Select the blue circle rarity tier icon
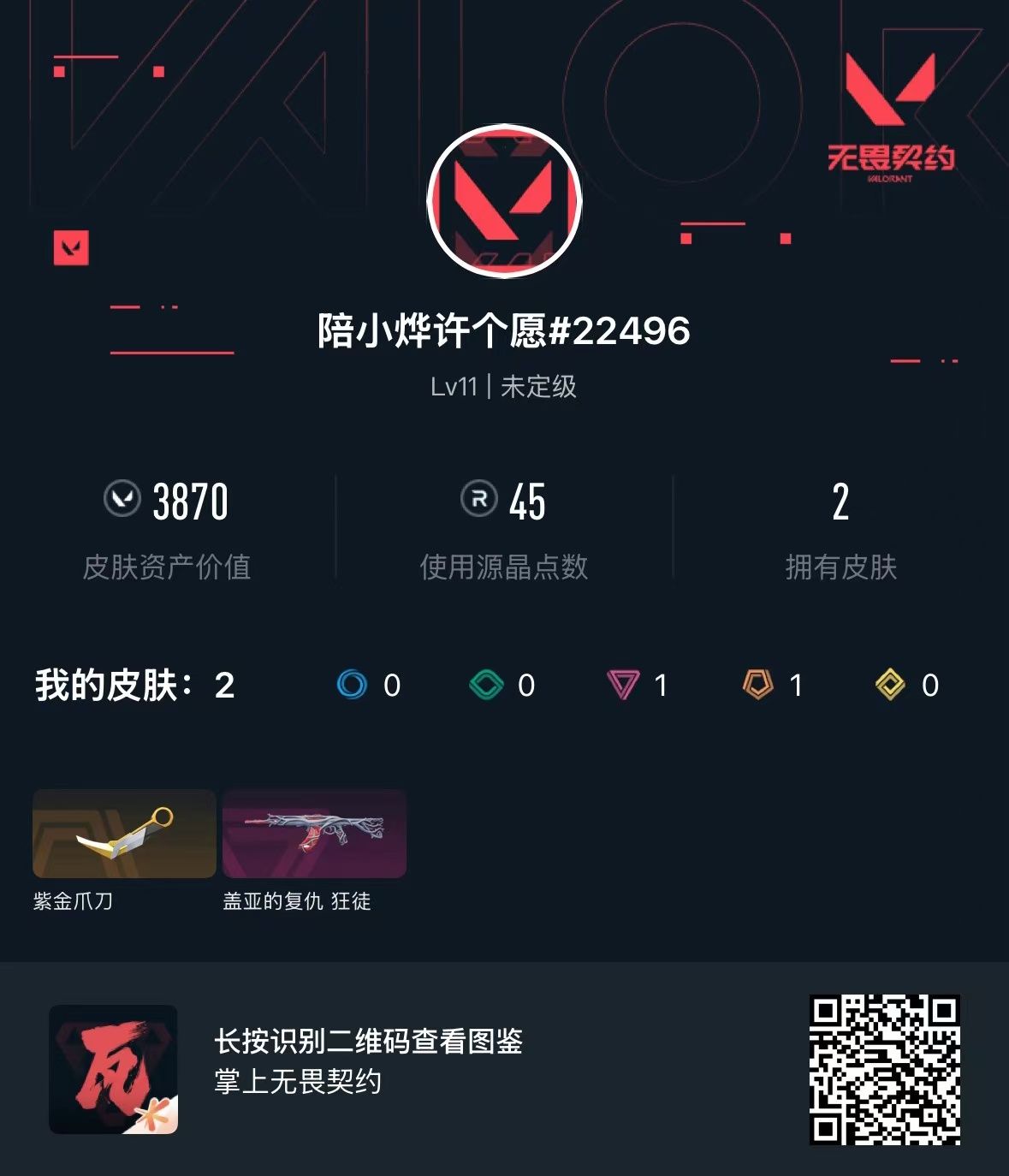Screen dimensions: 1009x1176 pos(352,686)
